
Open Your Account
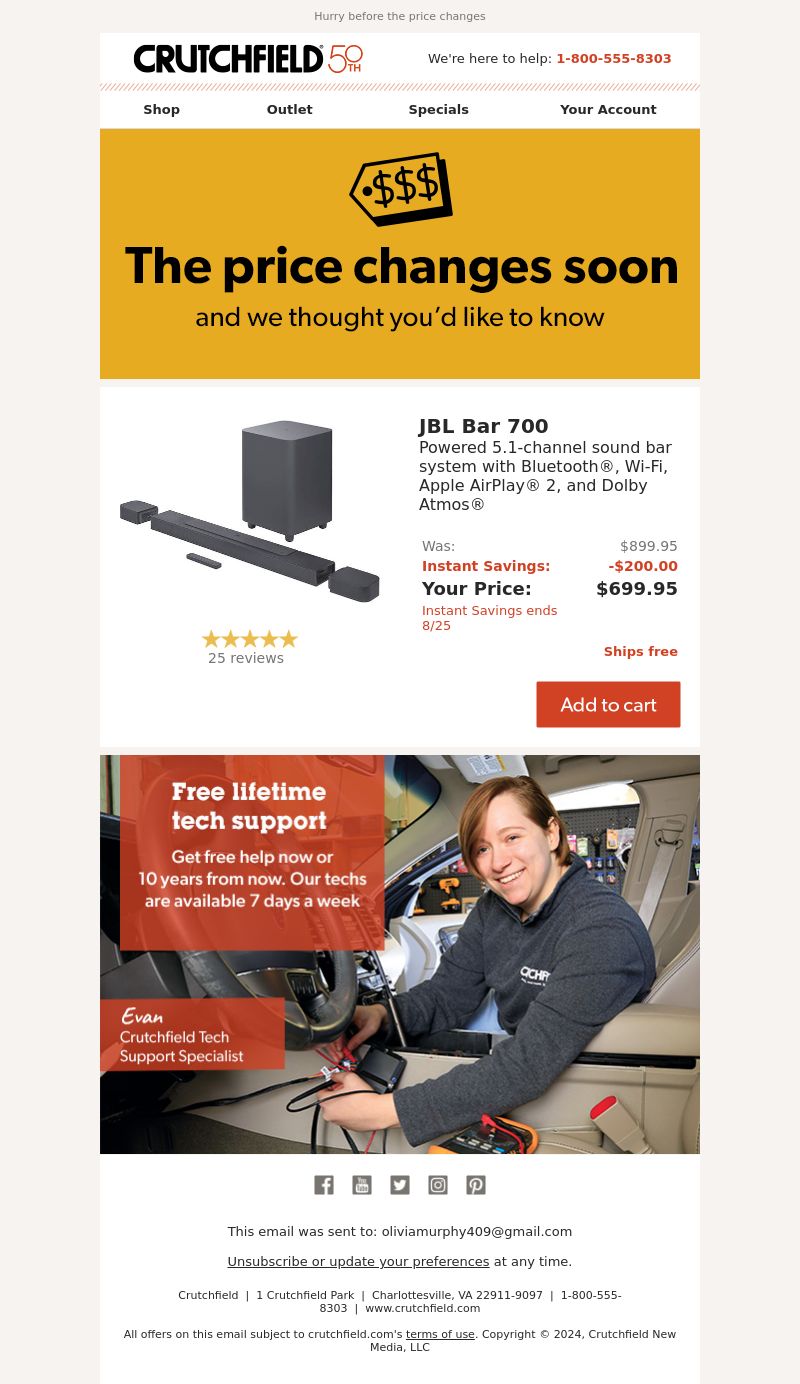coord(608,110)
